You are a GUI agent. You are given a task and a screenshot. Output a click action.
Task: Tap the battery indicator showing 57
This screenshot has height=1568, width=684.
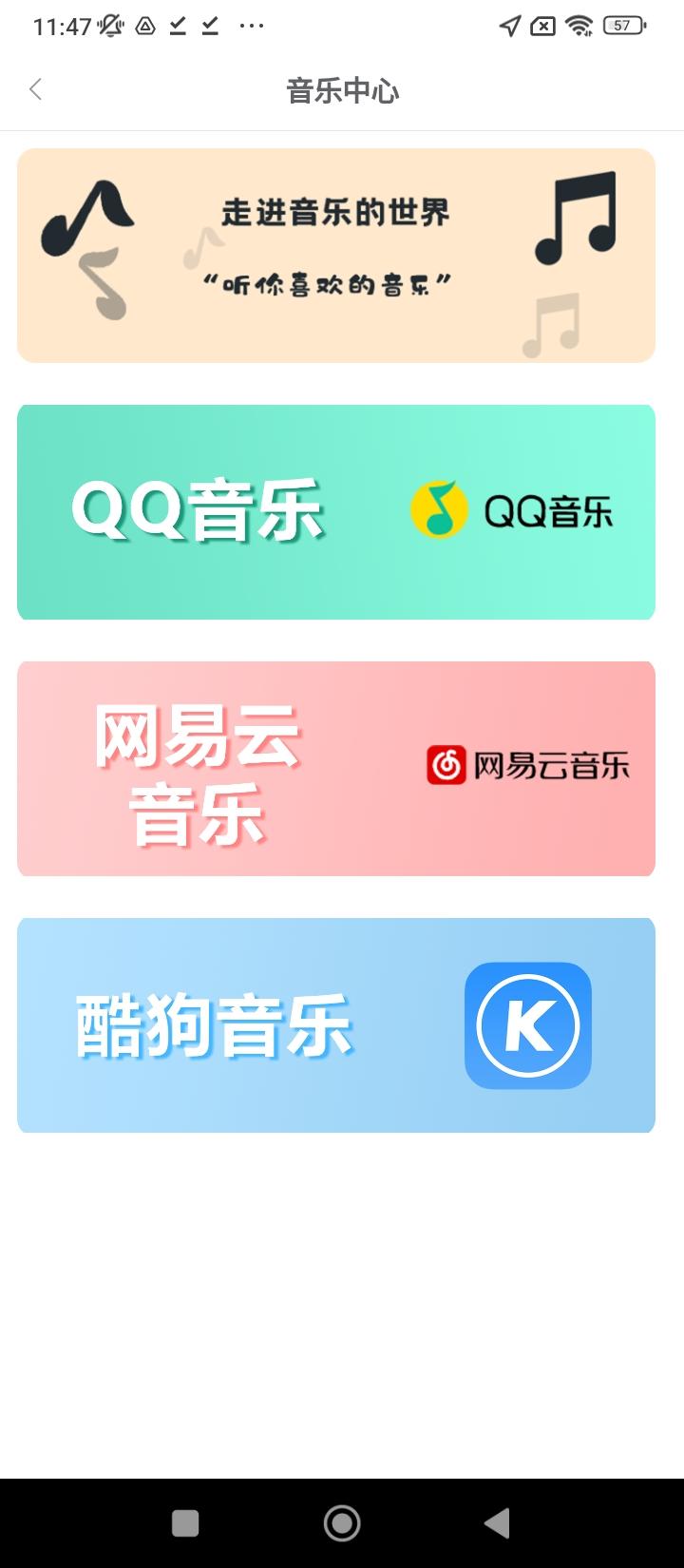pyautogui.click(x=621, y=25)
